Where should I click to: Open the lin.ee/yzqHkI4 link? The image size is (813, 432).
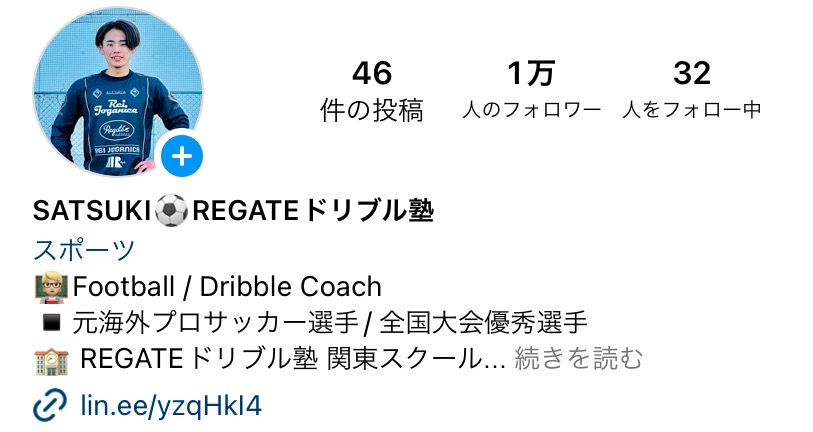(x=171, y=406)
